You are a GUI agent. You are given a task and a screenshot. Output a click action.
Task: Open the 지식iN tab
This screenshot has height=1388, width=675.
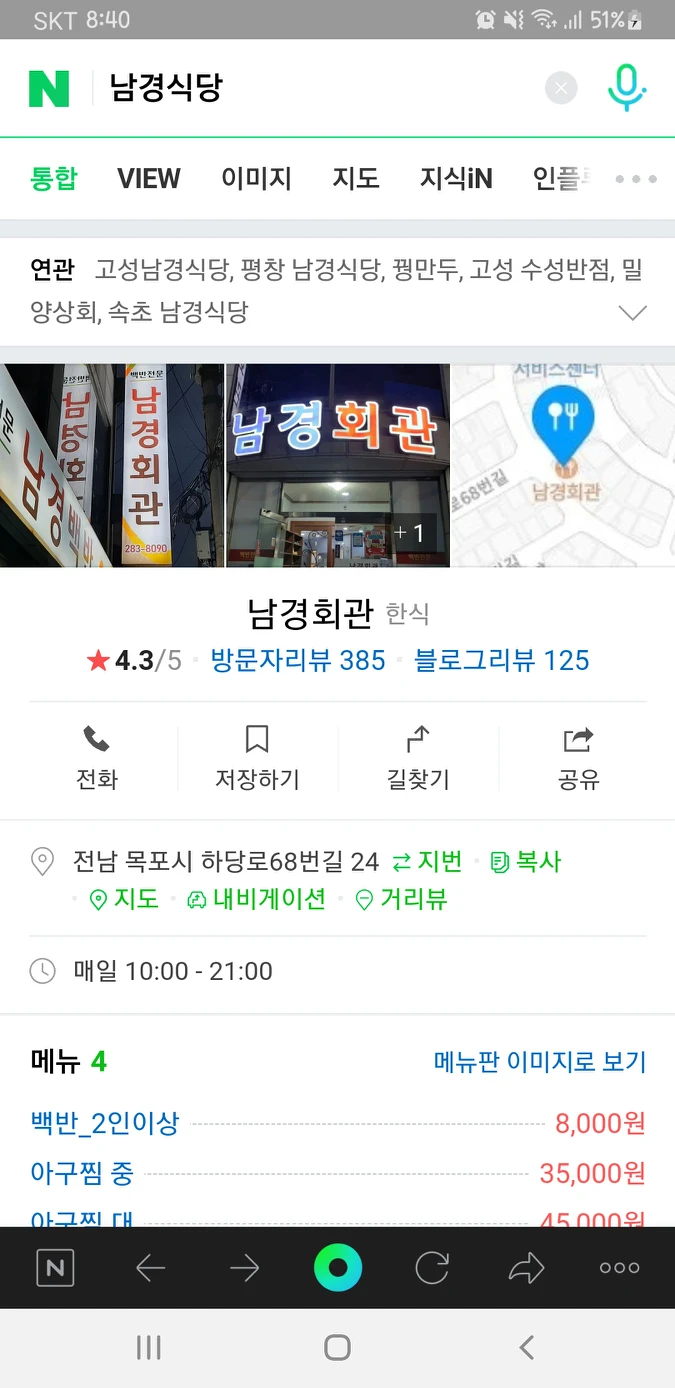tap(456, 179)
